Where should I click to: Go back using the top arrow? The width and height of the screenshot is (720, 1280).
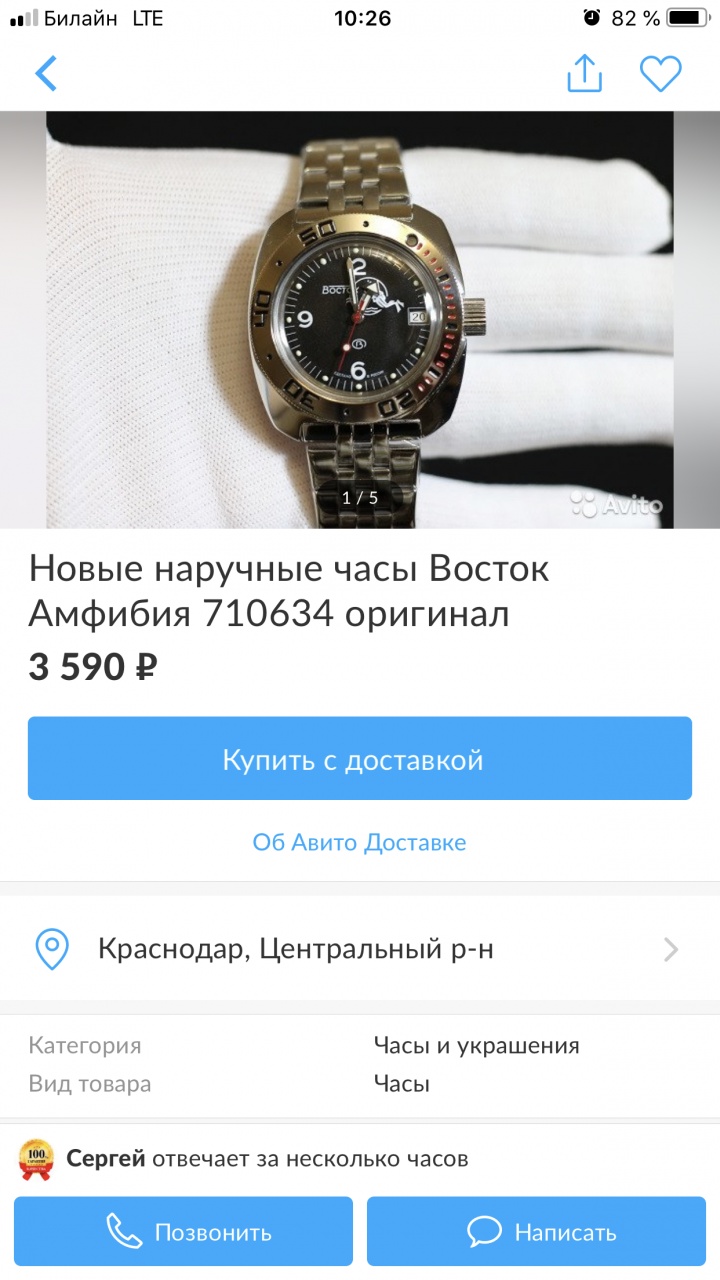click(x=46, y=74)
